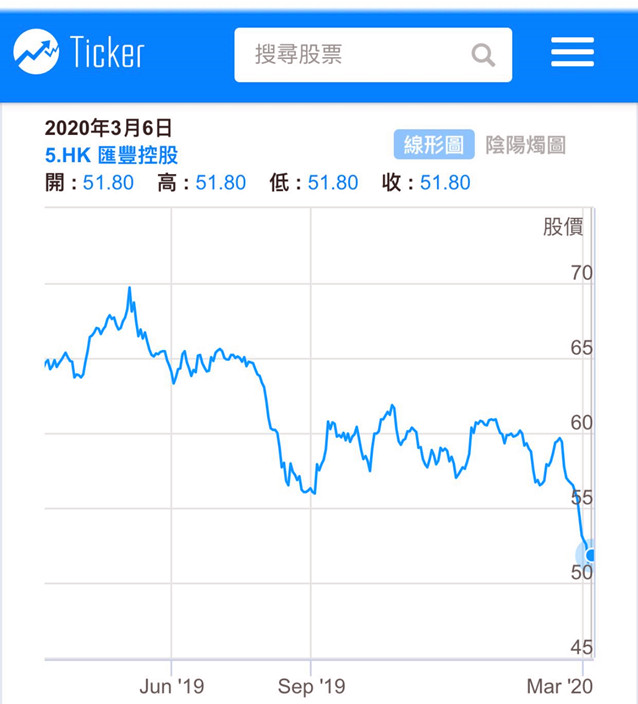Select the 線形圖 line chart view
The image size is (638, 704).
434,145
